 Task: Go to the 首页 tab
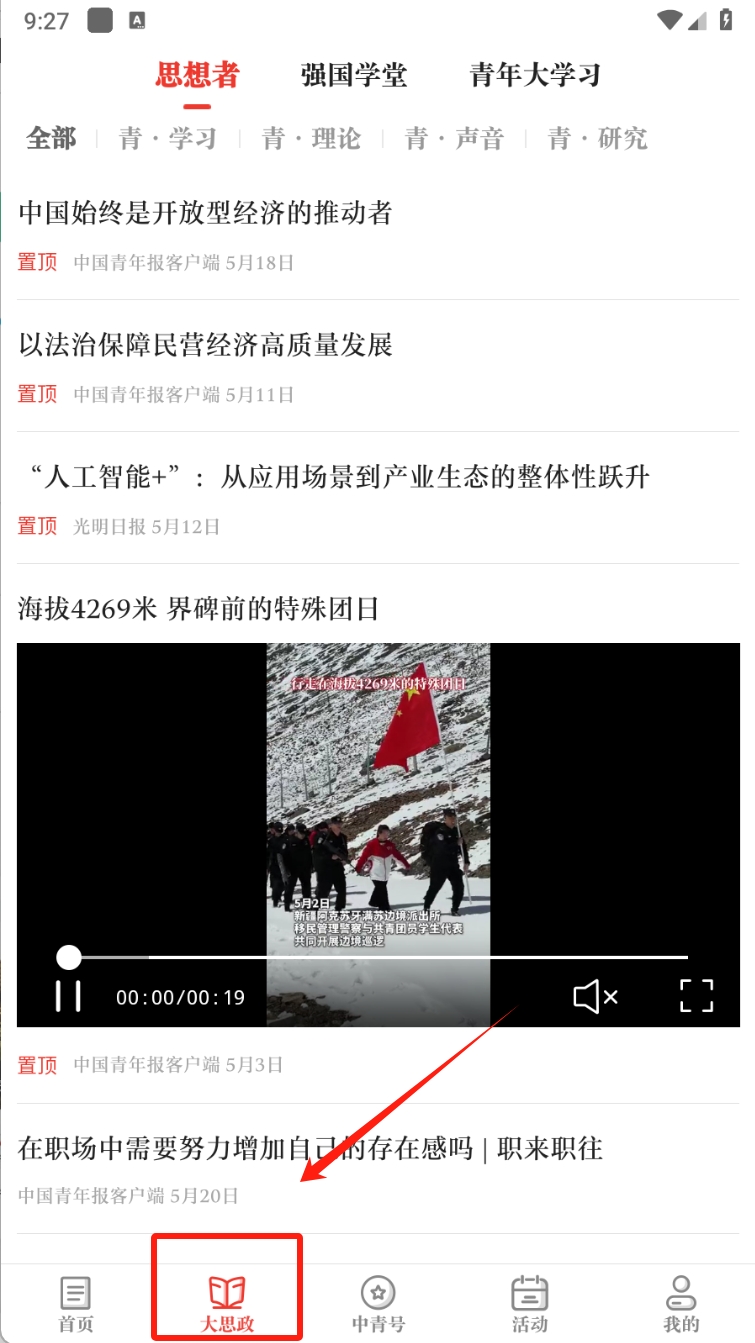(x=76, y=1304)
